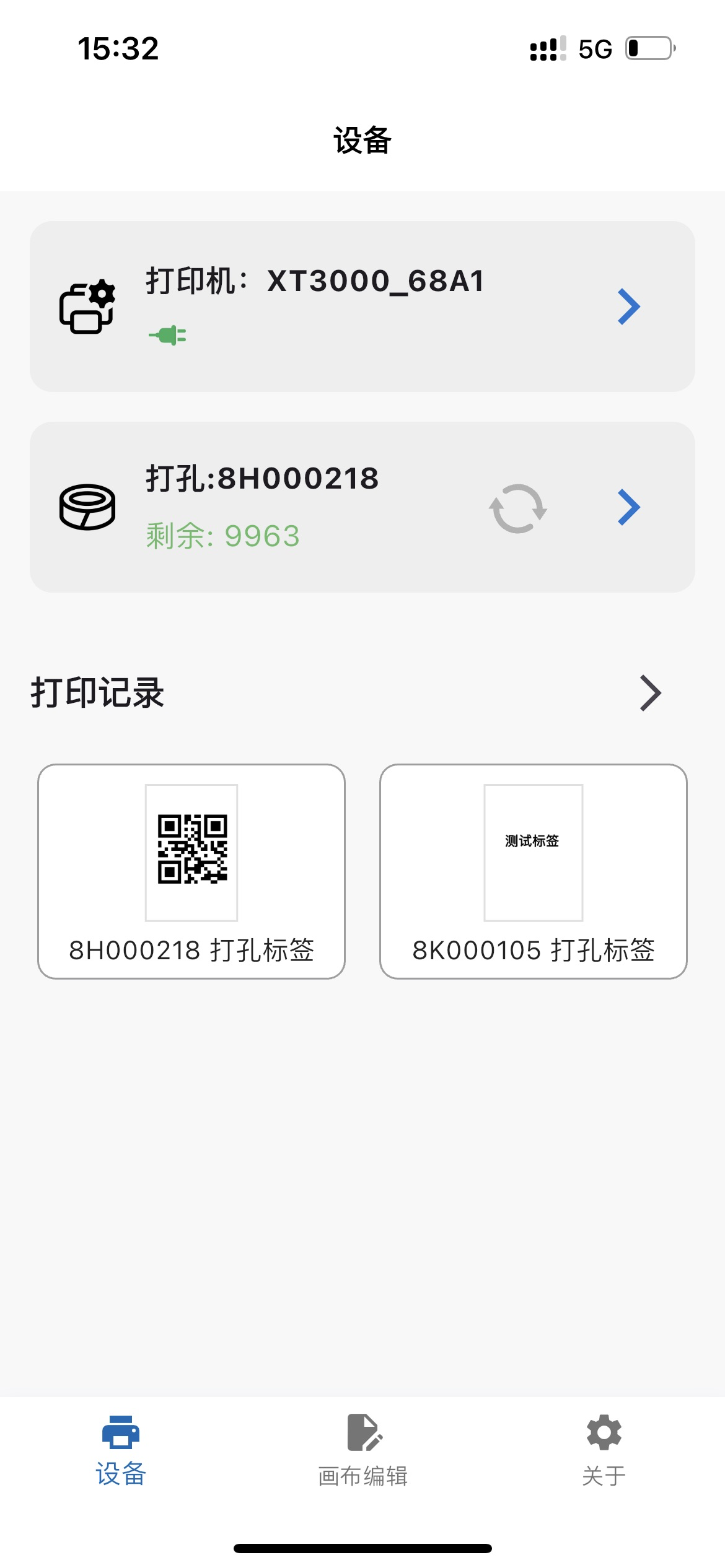Switch to the 关于 tab
Screen dimensions: 725x1568
click(604, 1451)
